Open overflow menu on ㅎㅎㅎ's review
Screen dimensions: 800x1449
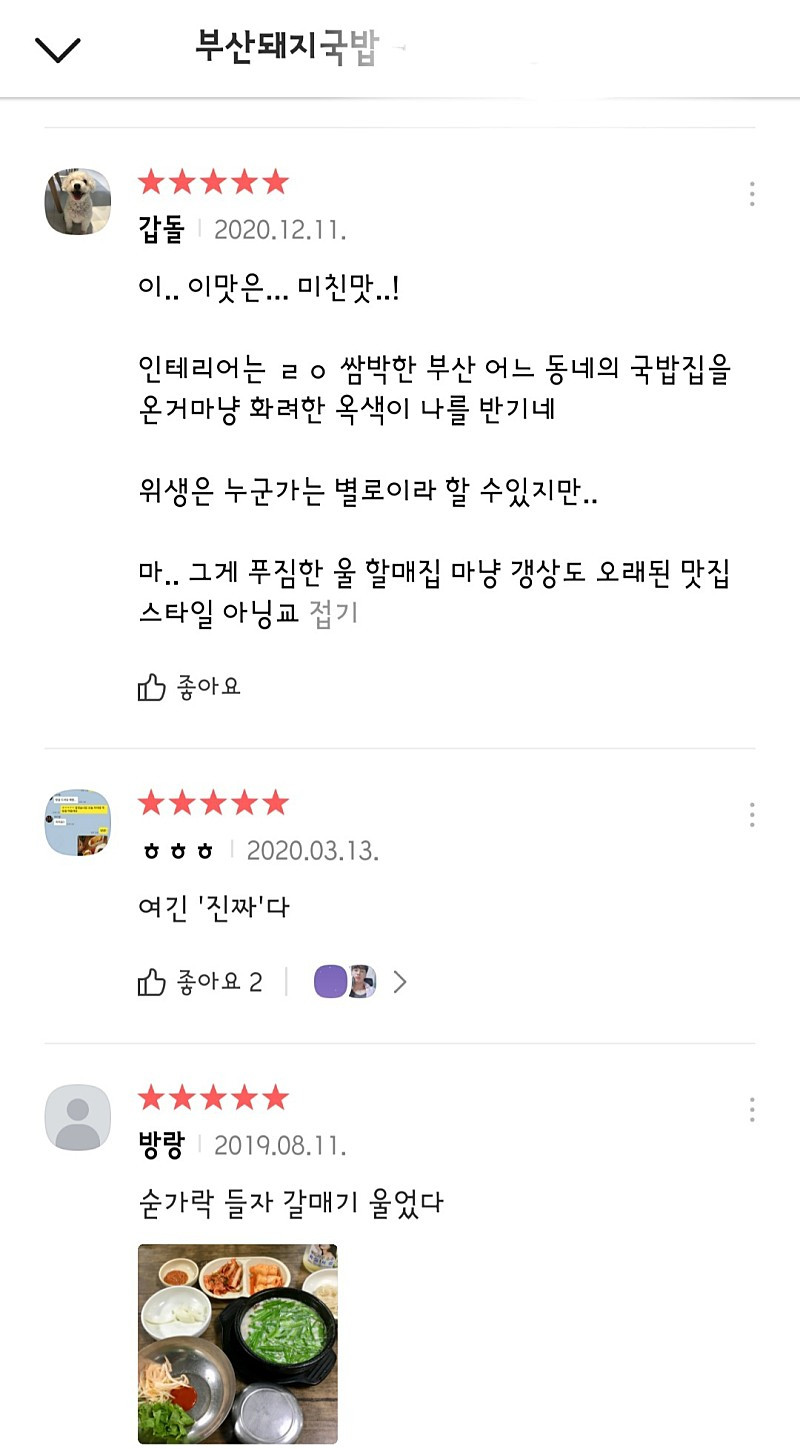pos(751,815)
